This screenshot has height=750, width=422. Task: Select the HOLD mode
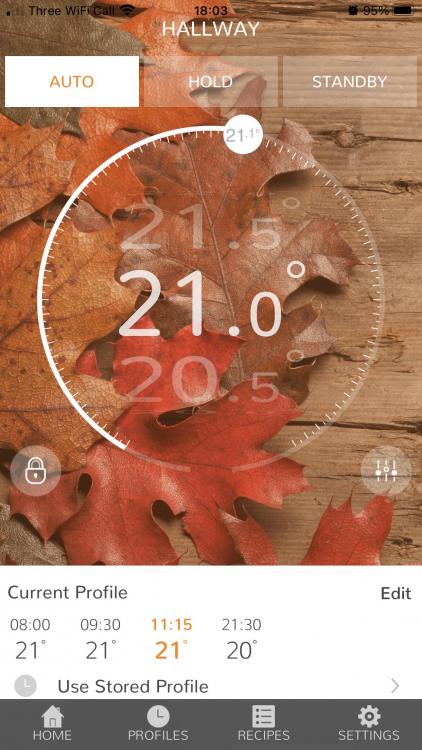(211, 82)
